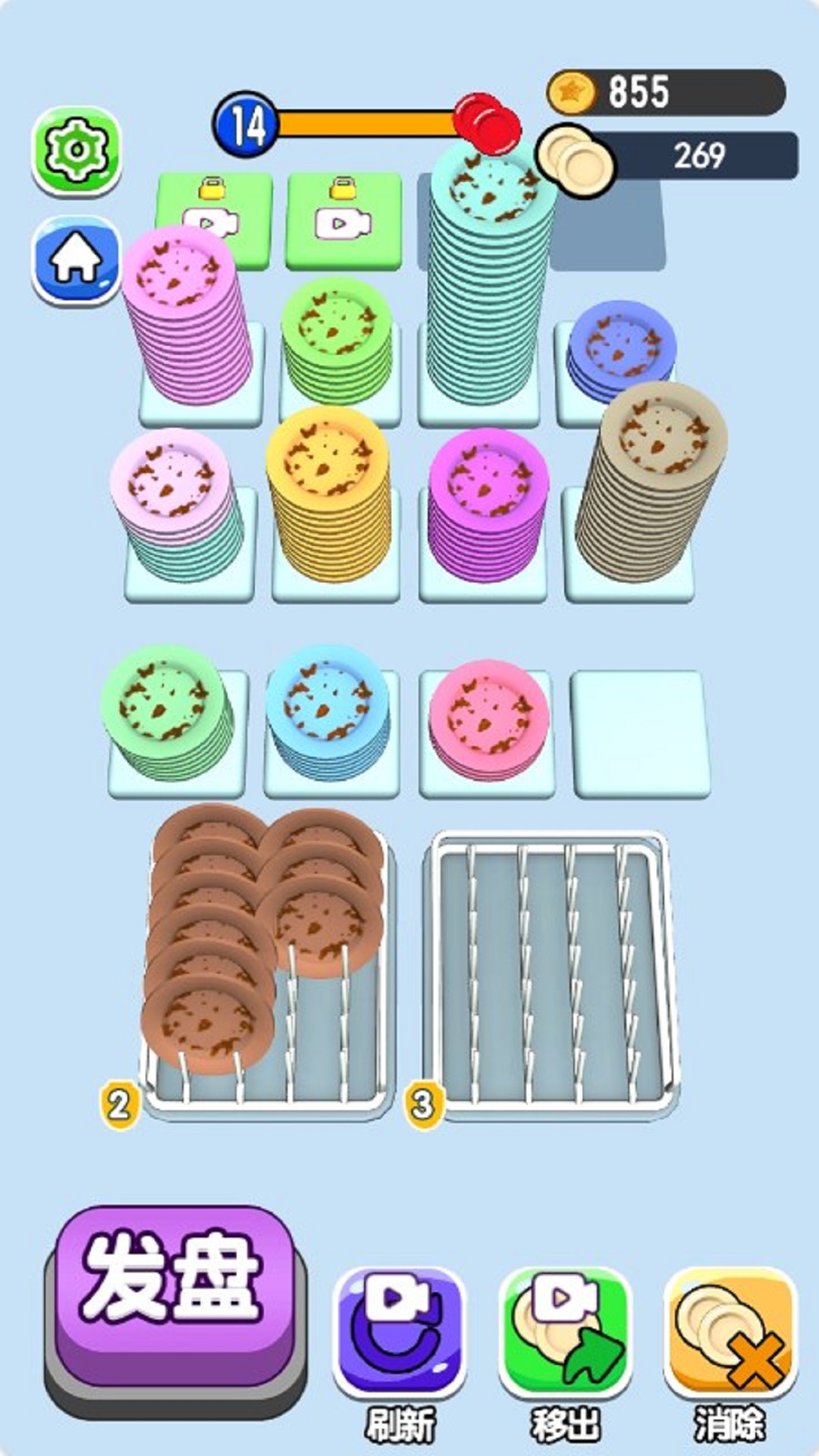Screen dimensions: 819x1456
Task: Open the settings gear
Action: tap(76, 149)
